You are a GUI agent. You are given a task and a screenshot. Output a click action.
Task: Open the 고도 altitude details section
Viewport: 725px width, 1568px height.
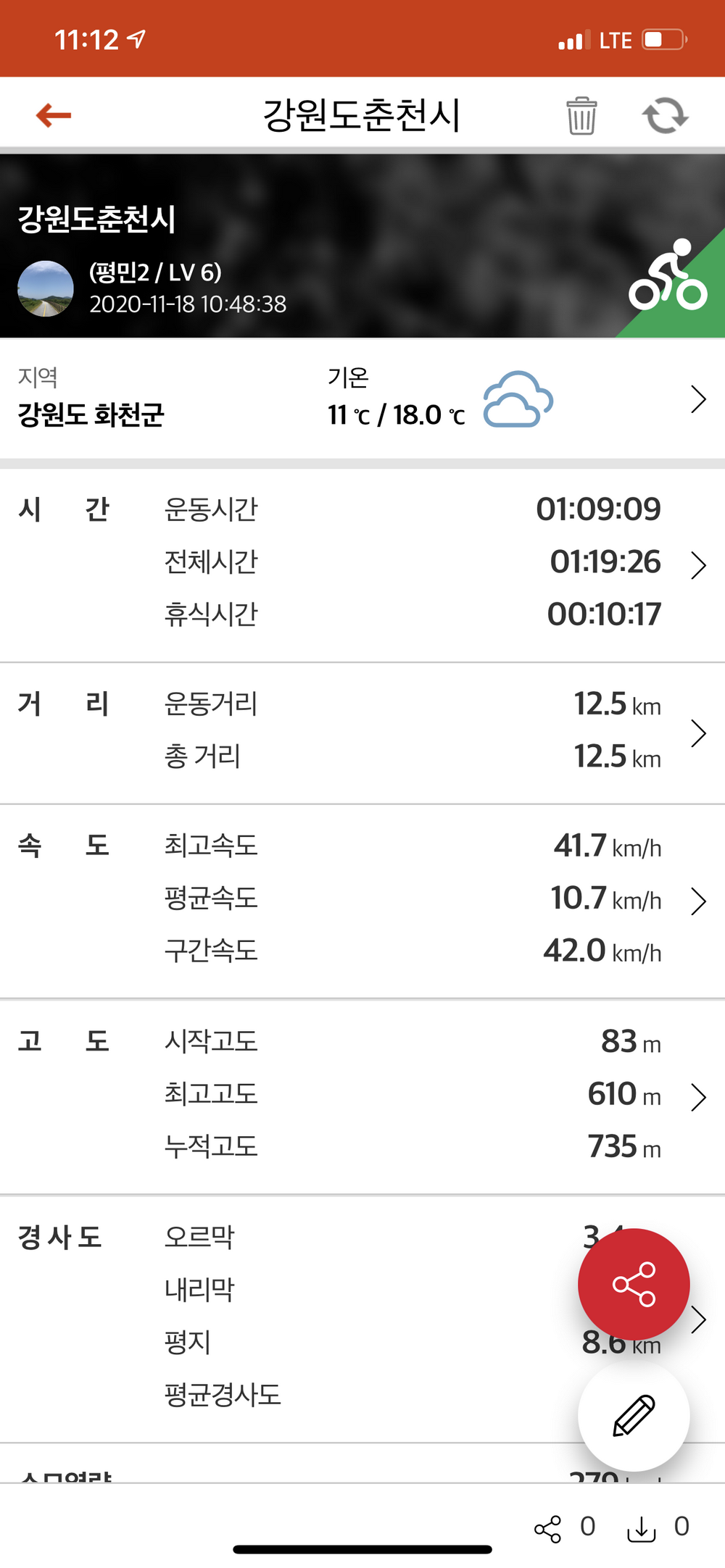362,1096
